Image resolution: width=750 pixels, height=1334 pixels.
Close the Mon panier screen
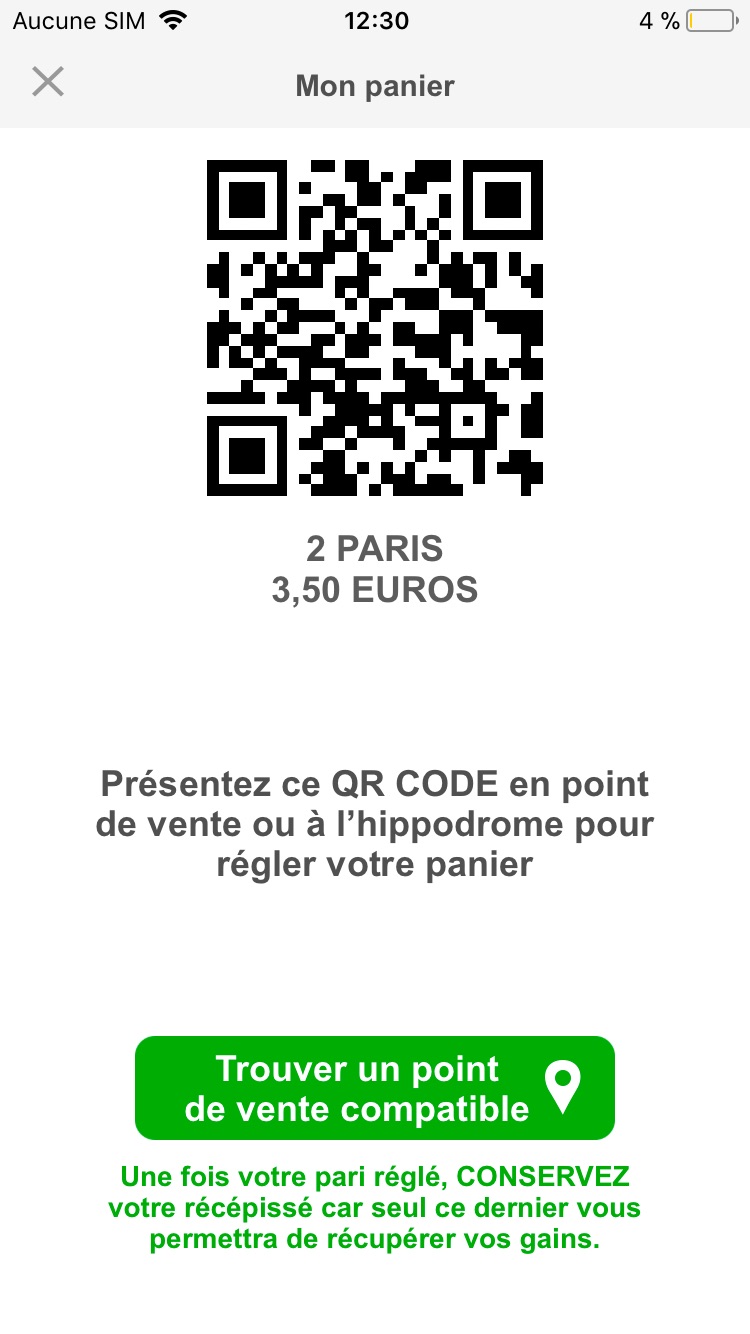(47, 82)
